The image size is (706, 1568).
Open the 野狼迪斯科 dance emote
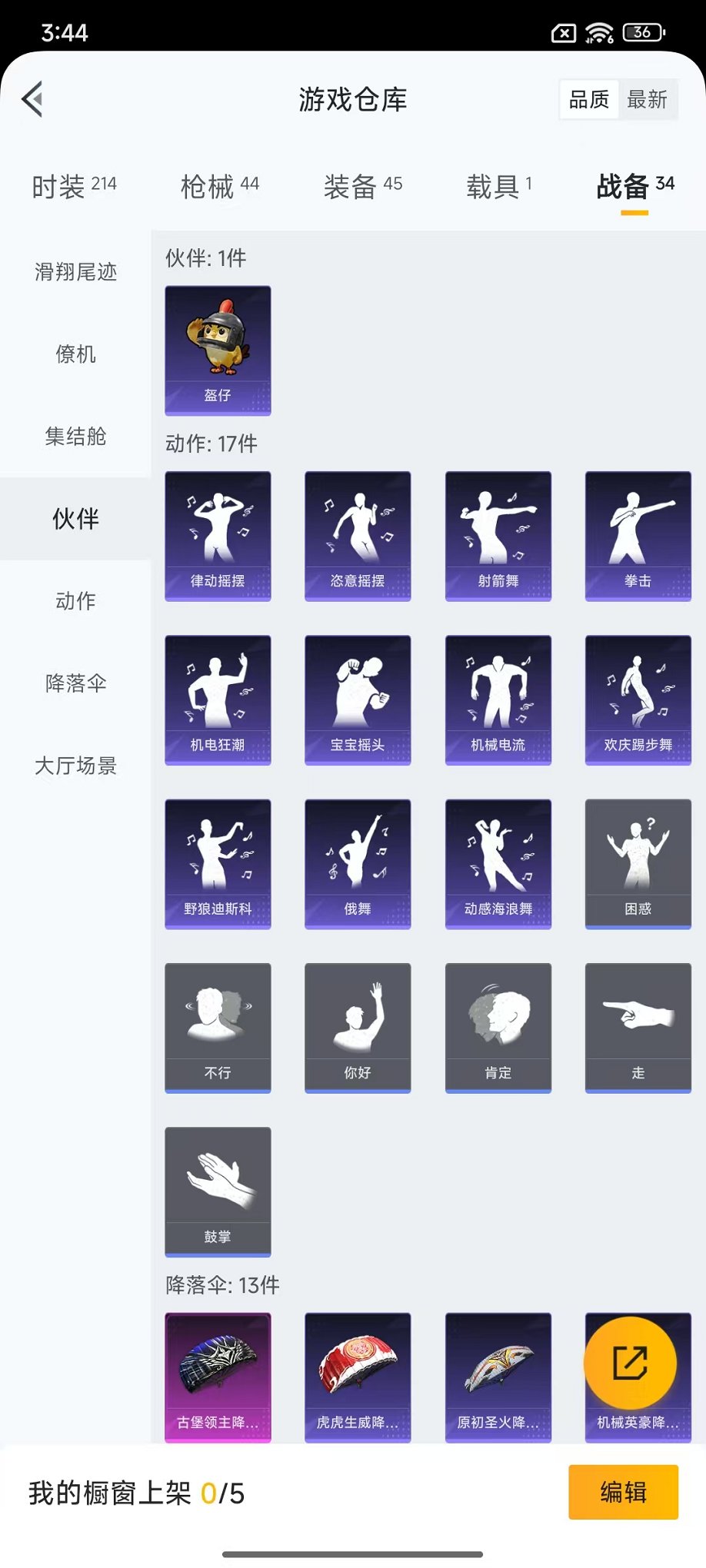click(x=218, y=862)
